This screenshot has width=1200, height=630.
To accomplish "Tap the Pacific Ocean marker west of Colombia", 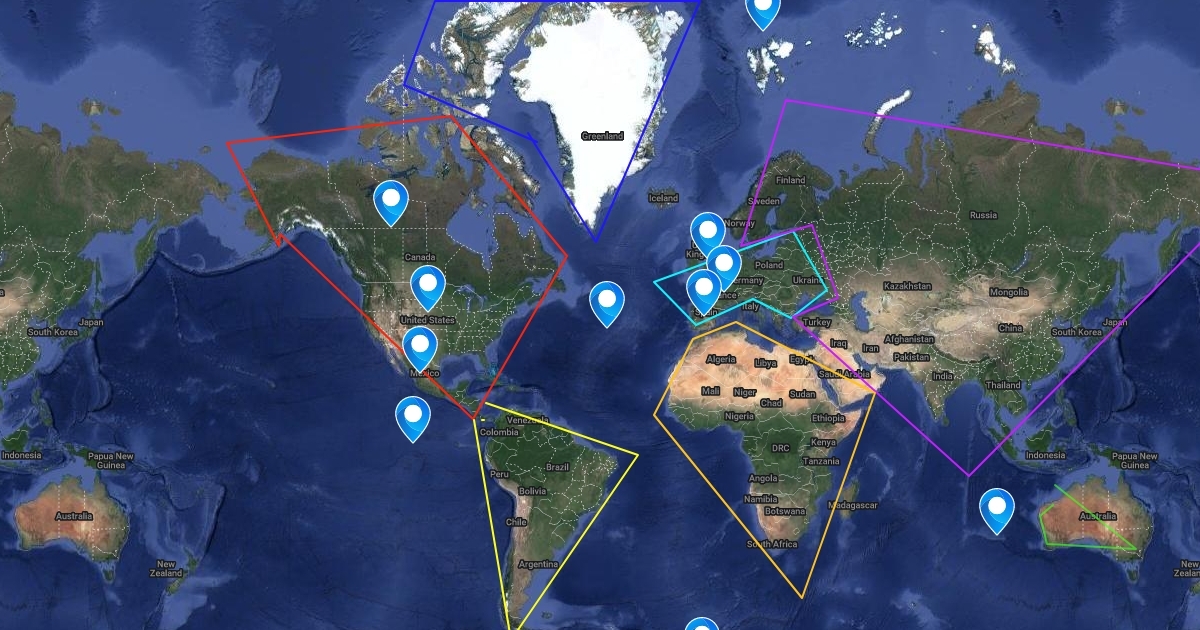I will [x=412, y=419].
